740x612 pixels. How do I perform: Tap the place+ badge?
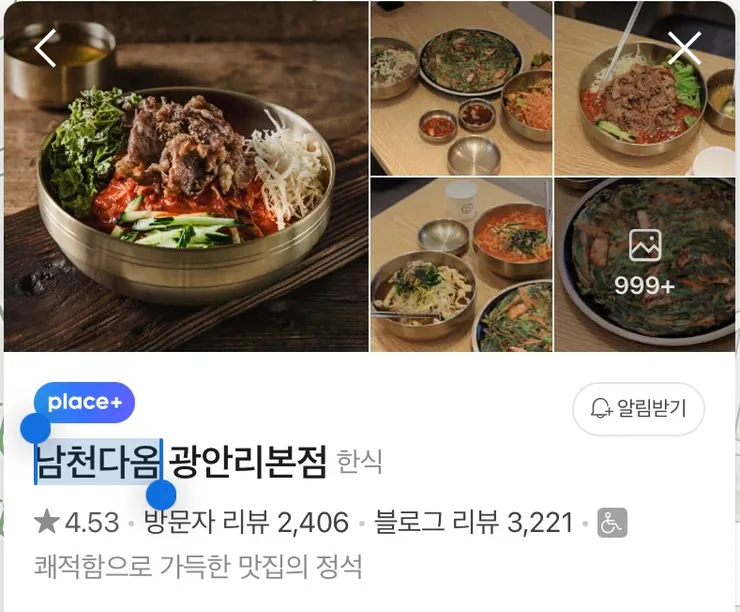point(84,402)
